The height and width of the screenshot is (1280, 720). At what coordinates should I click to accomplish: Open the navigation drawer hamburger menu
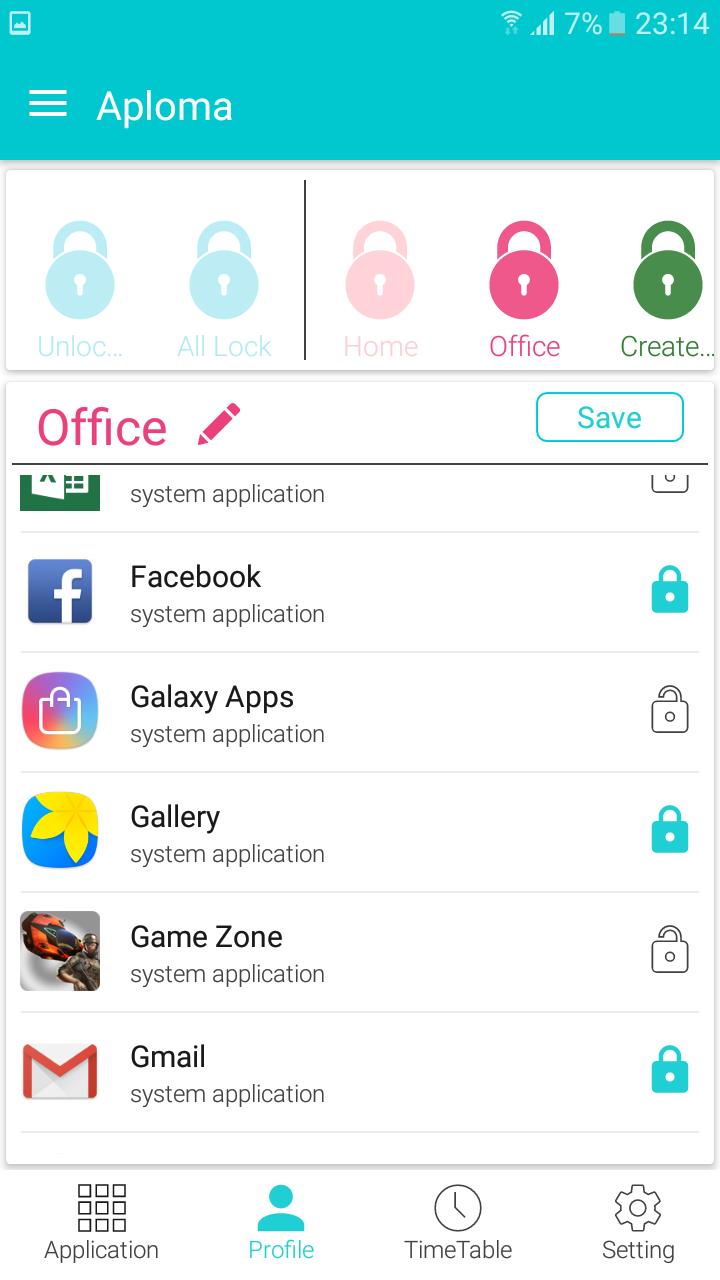click(x=48, y=104)
